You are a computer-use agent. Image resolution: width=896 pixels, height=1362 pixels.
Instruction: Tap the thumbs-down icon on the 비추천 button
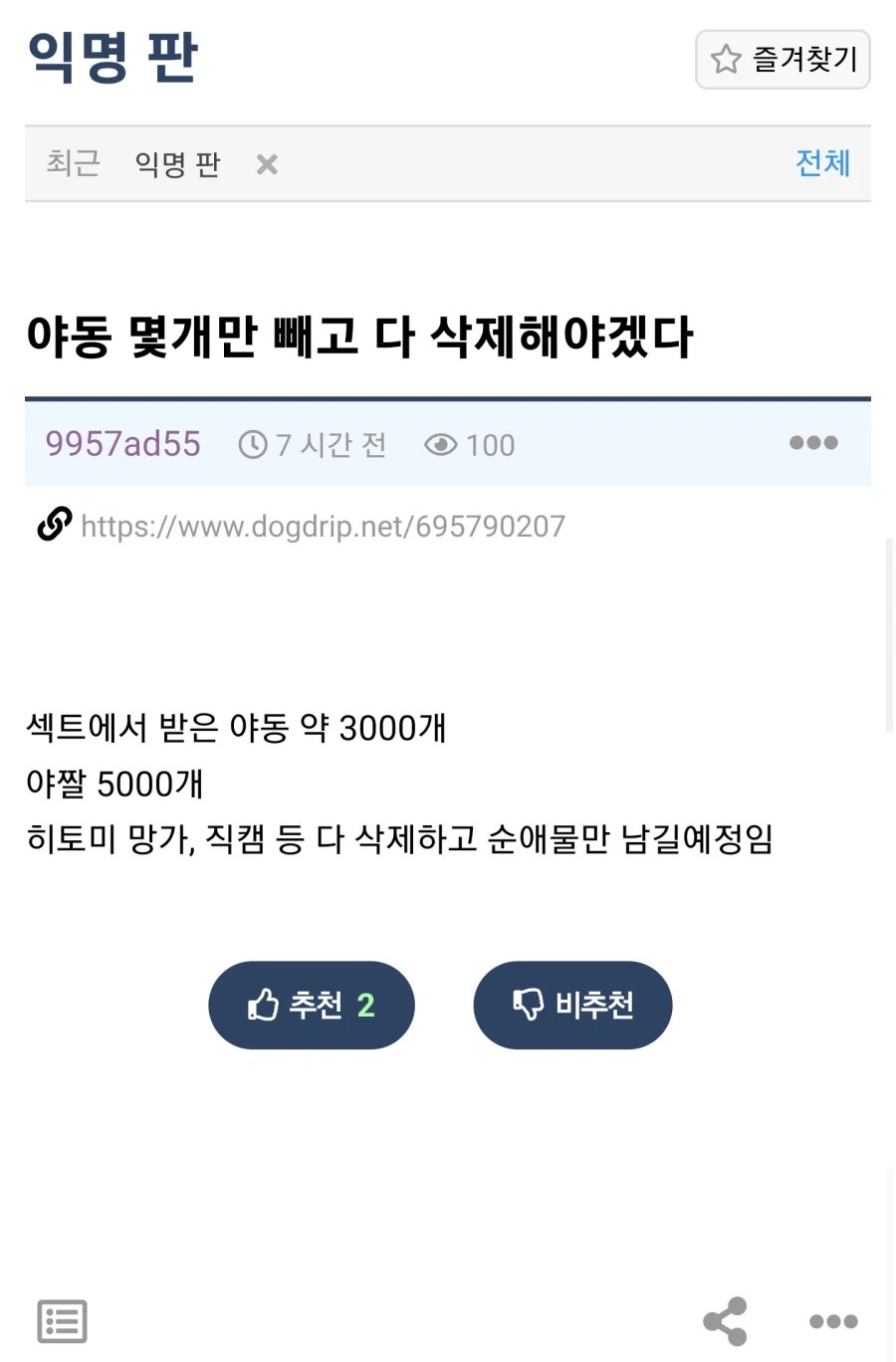529,1005
